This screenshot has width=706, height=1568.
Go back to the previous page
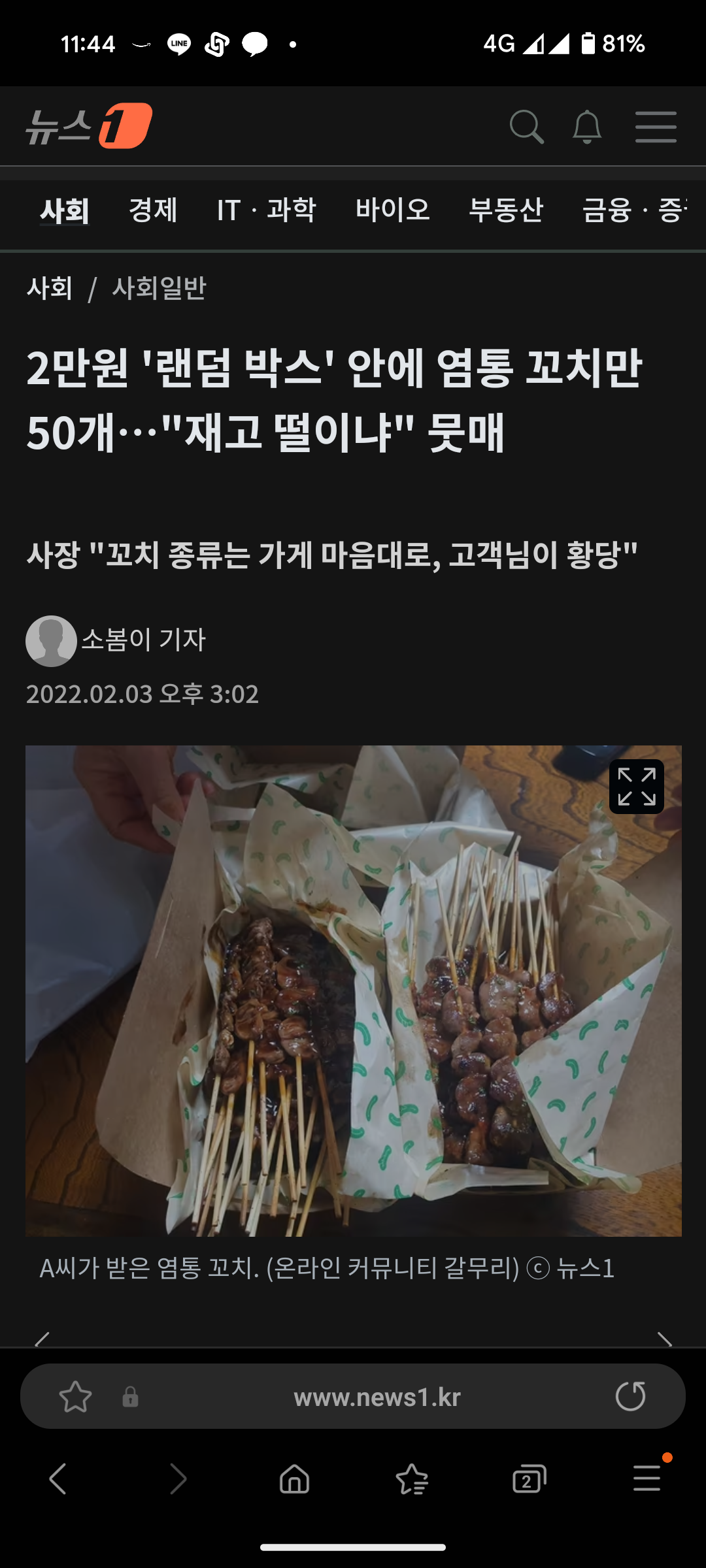(58, 1479)
